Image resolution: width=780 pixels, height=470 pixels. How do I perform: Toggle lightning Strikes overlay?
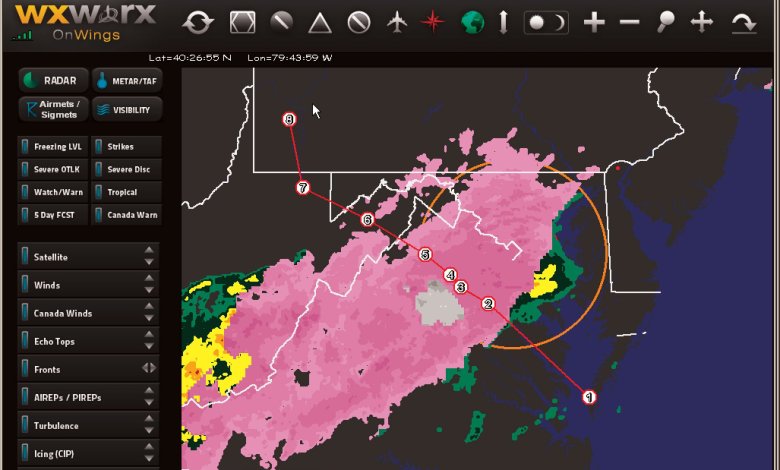coord(127,147)
